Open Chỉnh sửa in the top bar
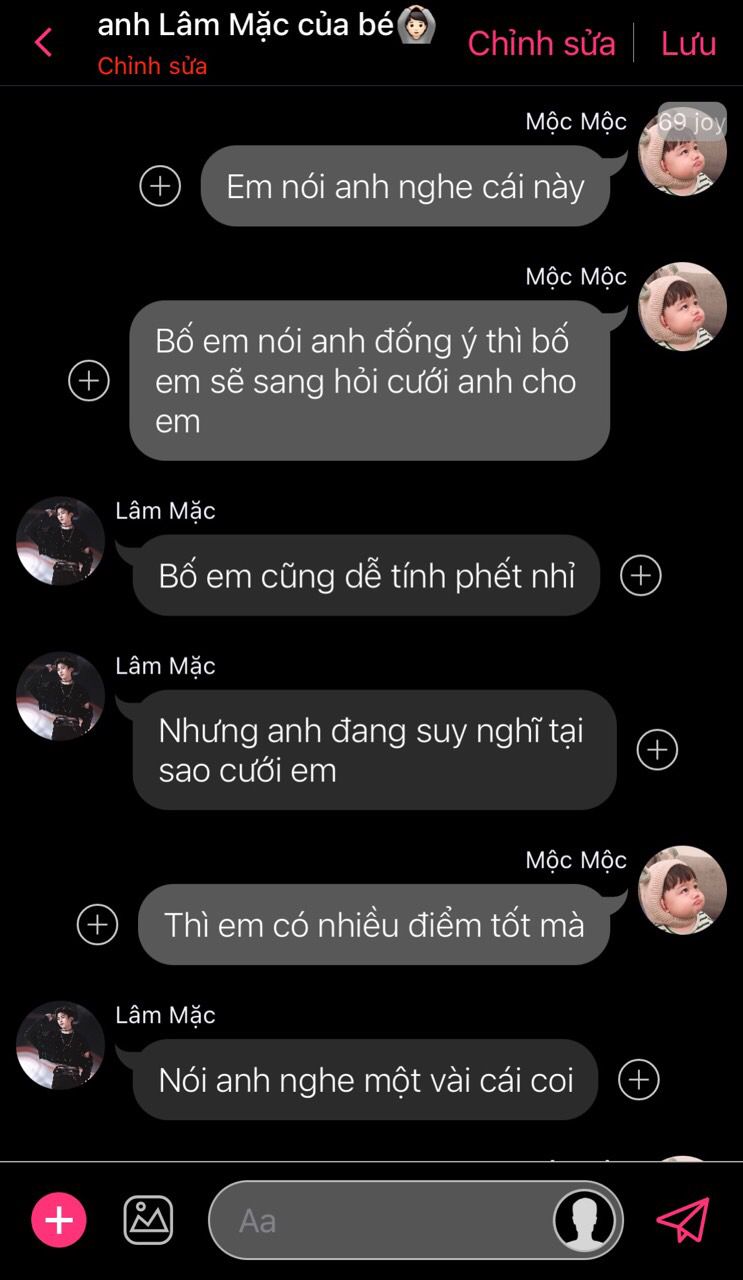Screen dimensions: 743x1280 tap(541, 43)
